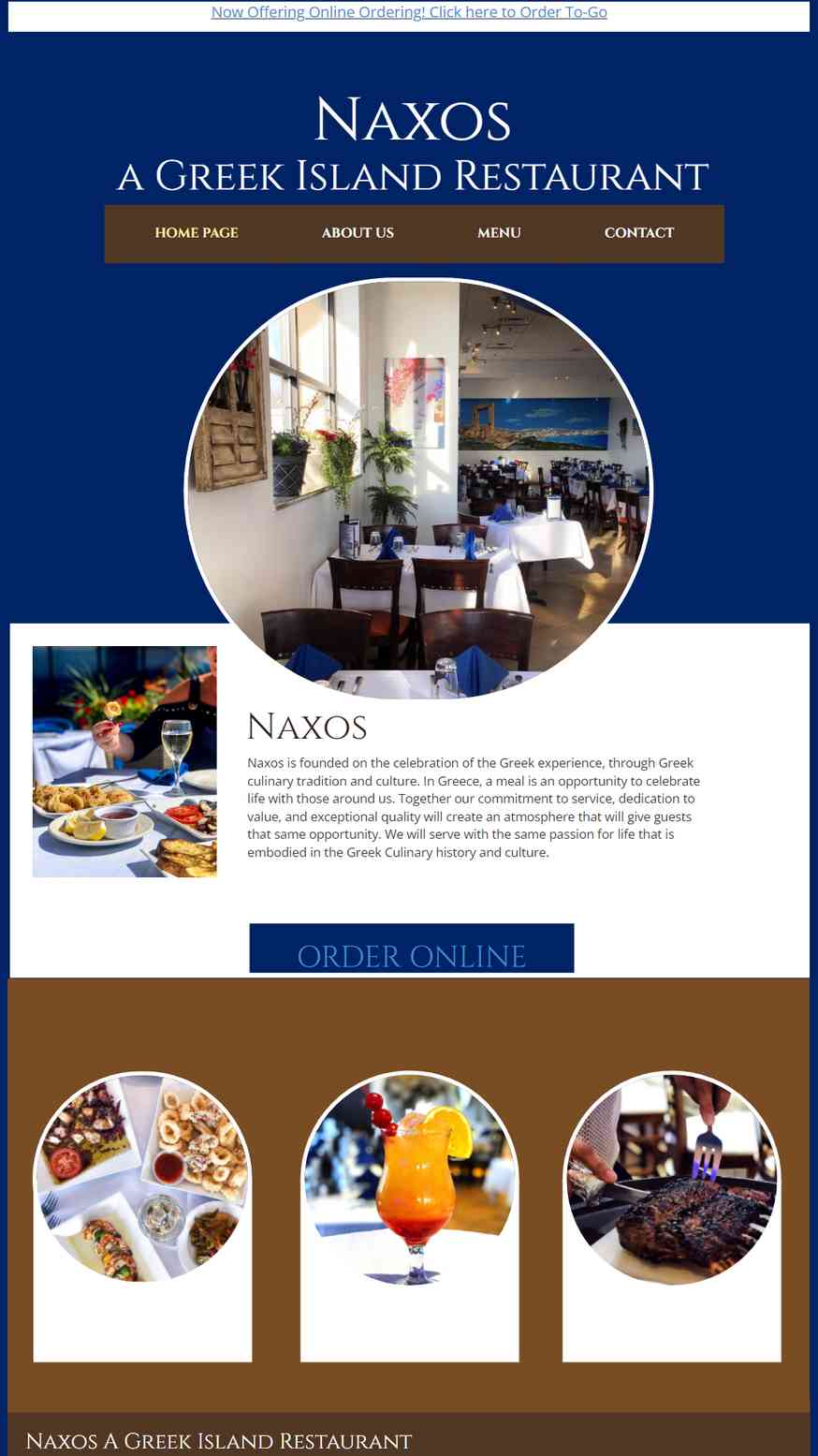The width and height of the screenshot is (818, 1456).
Task: Navigate to the Contact page
Action: point(639,232)
